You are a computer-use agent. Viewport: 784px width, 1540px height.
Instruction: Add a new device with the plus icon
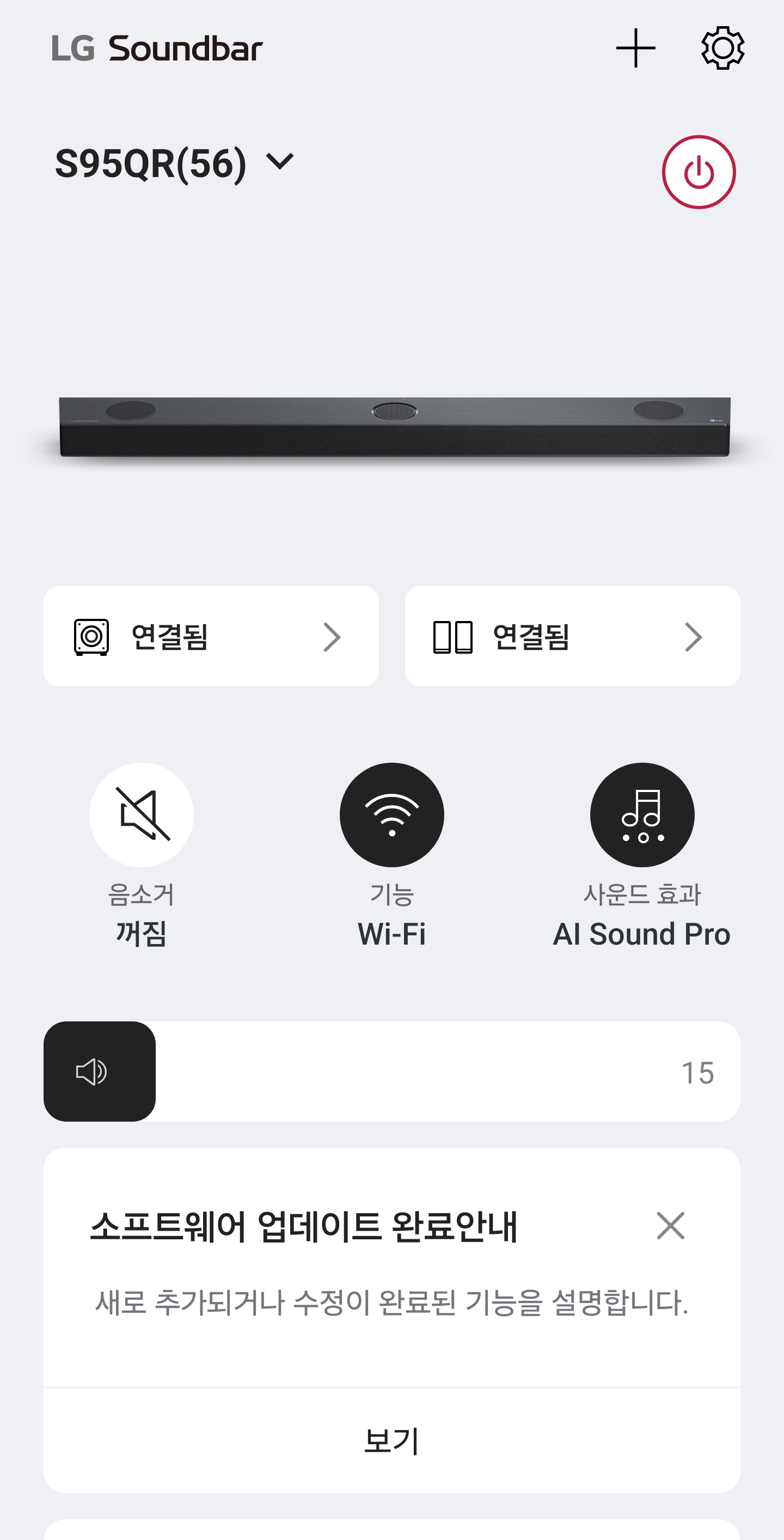635,48
